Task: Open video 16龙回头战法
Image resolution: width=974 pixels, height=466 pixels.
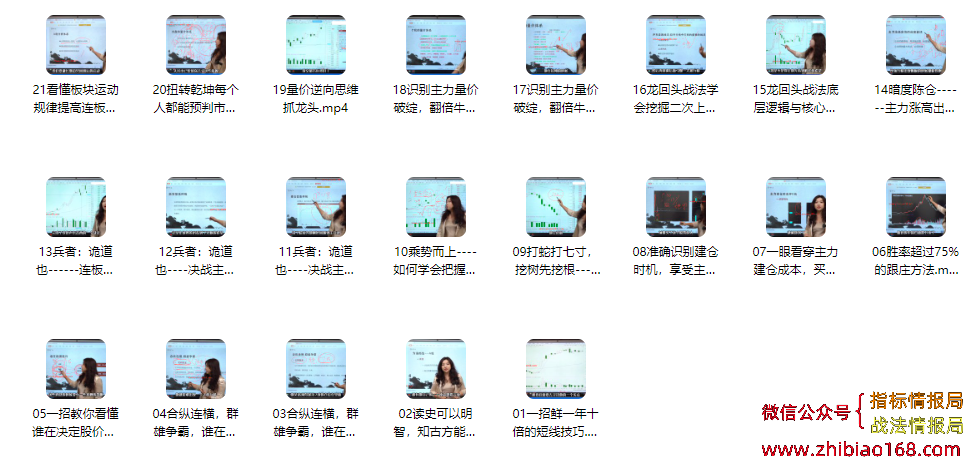Action: point(675,45)
